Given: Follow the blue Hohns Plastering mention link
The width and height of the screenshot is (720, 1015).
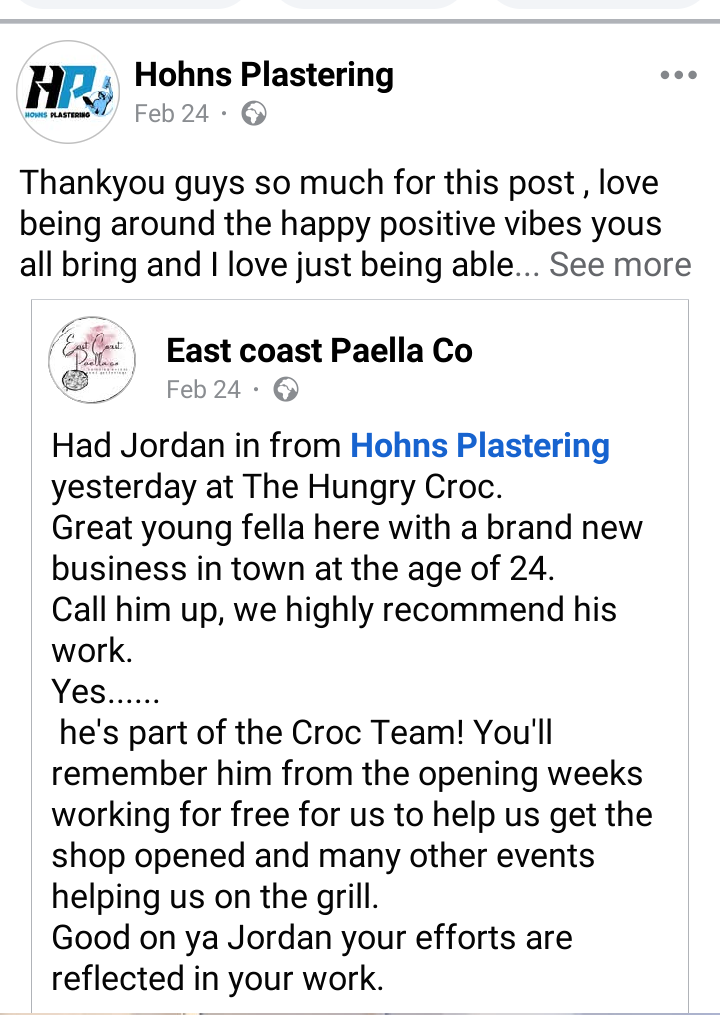Looking at the screenshot, I should [480, 445].
